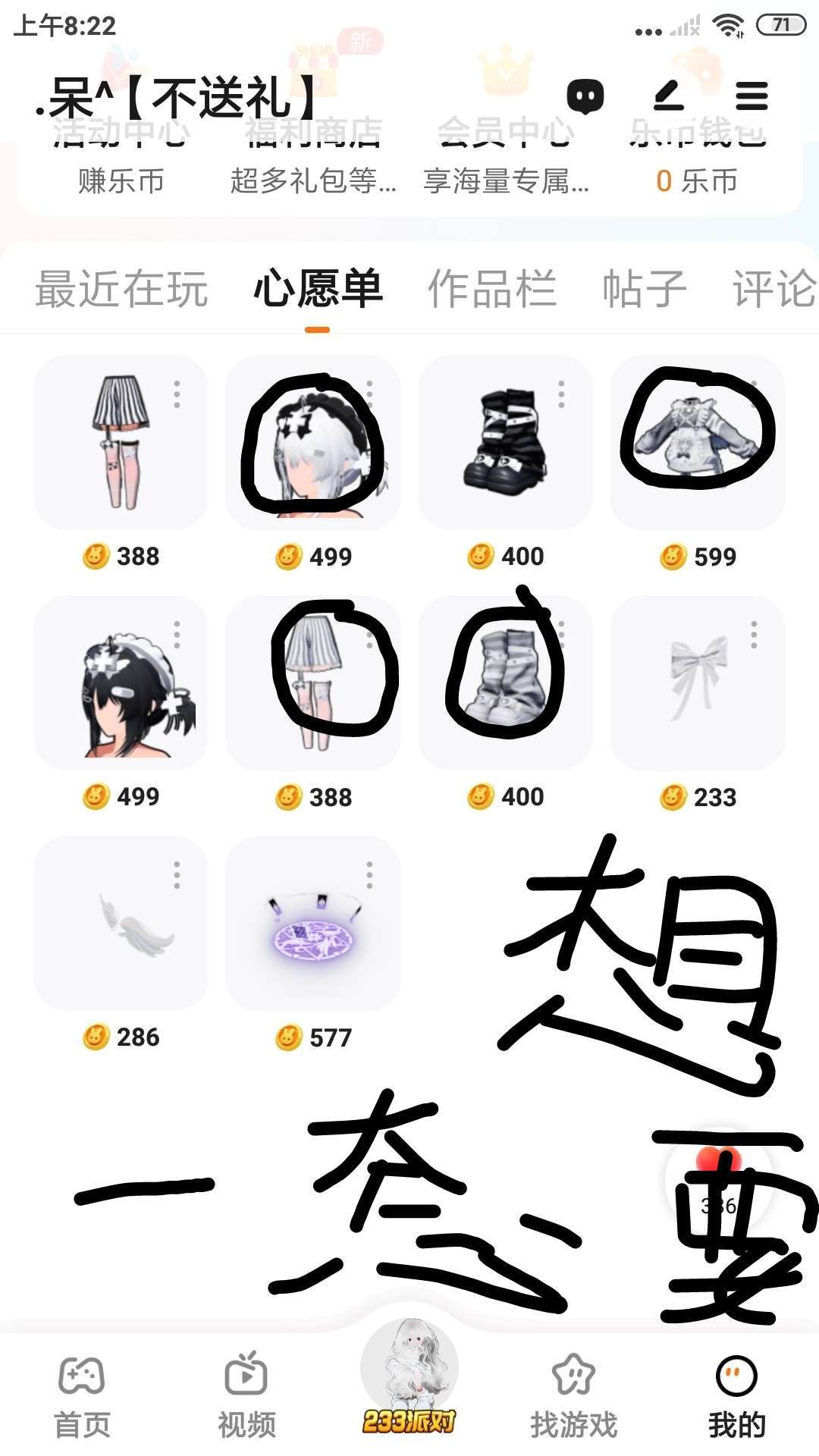The width and height of the screenshot is (819, 1456).
Task: Switch to 最近在玩 tab
Action: (x=121, y=289)
